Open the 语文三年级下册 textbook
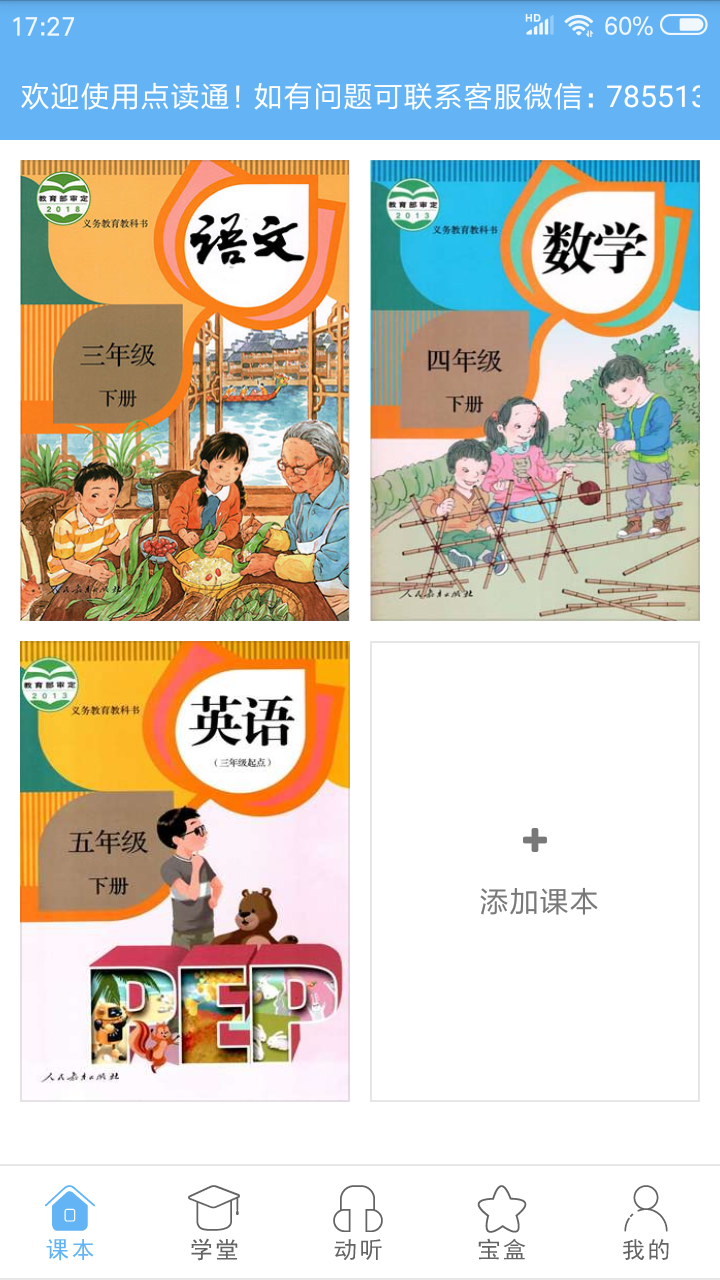 tap(182, 388)
